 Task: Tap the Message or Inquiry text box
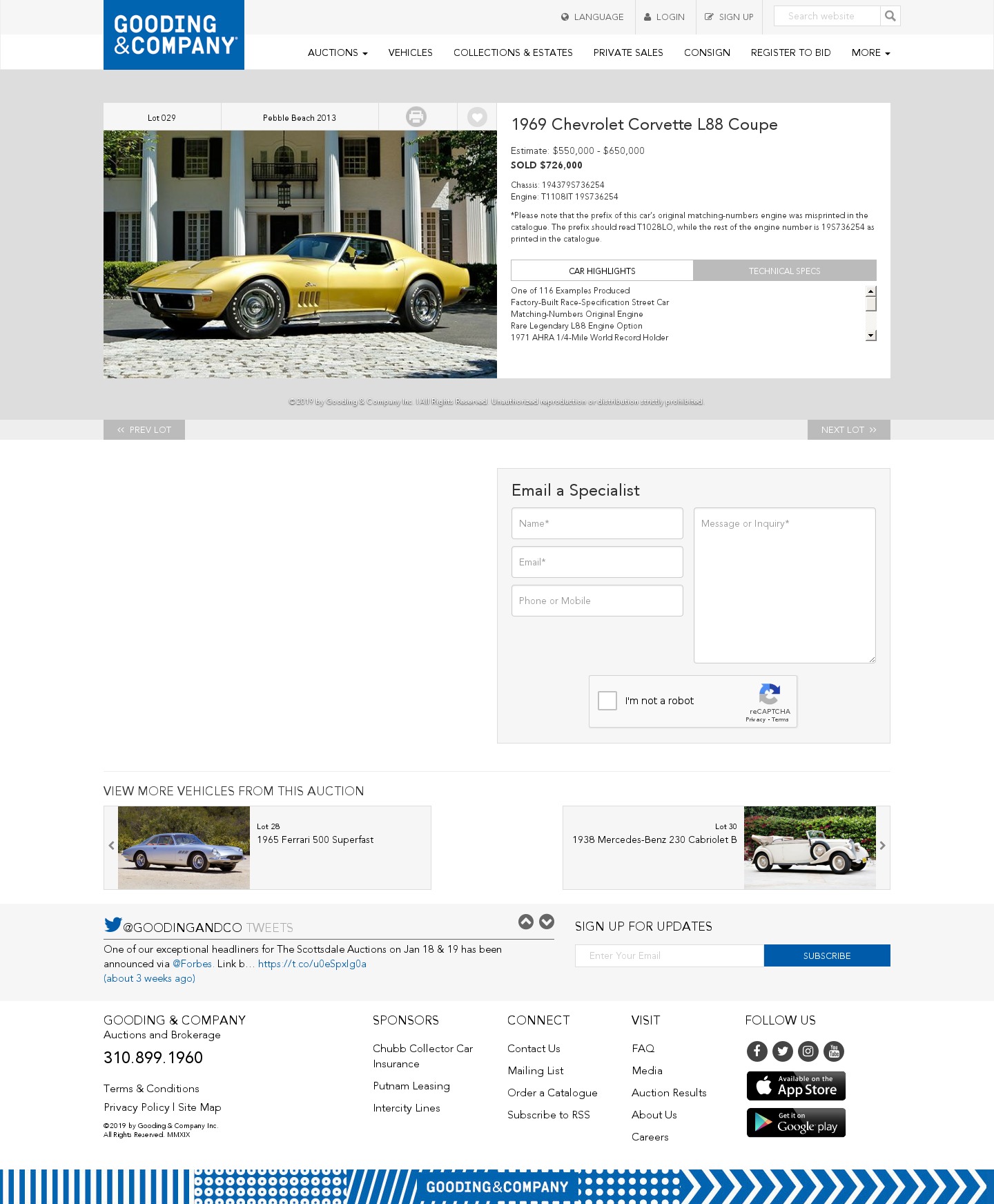784,585
